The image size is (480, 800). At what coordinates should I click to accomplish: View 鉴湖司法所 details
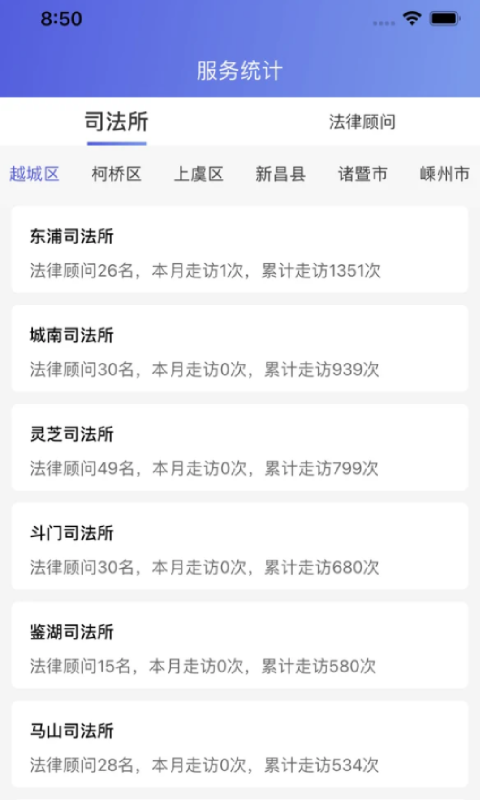(240, 645)
